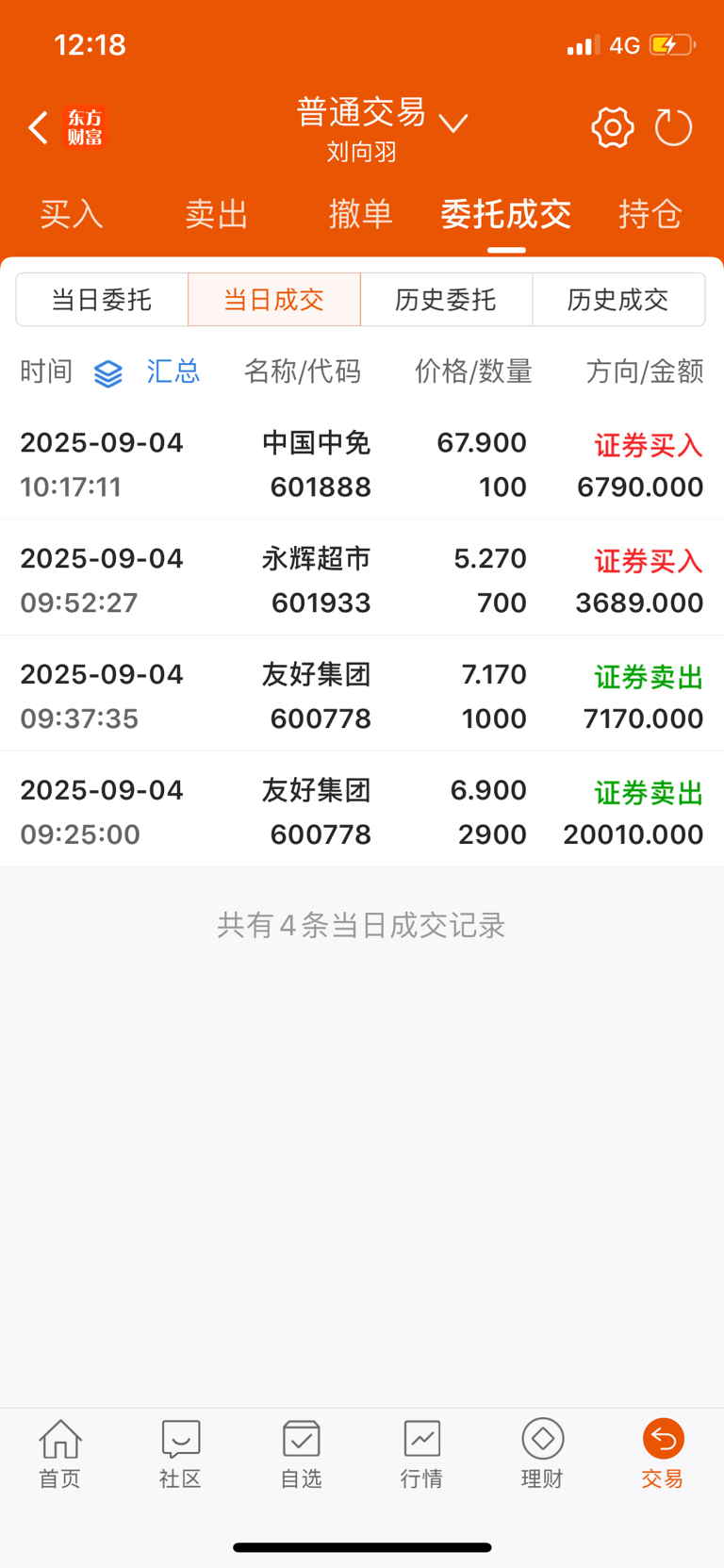Switch to the 行情 bottom tab
Screen dimensions: 724x1568
pos(421,1453)
